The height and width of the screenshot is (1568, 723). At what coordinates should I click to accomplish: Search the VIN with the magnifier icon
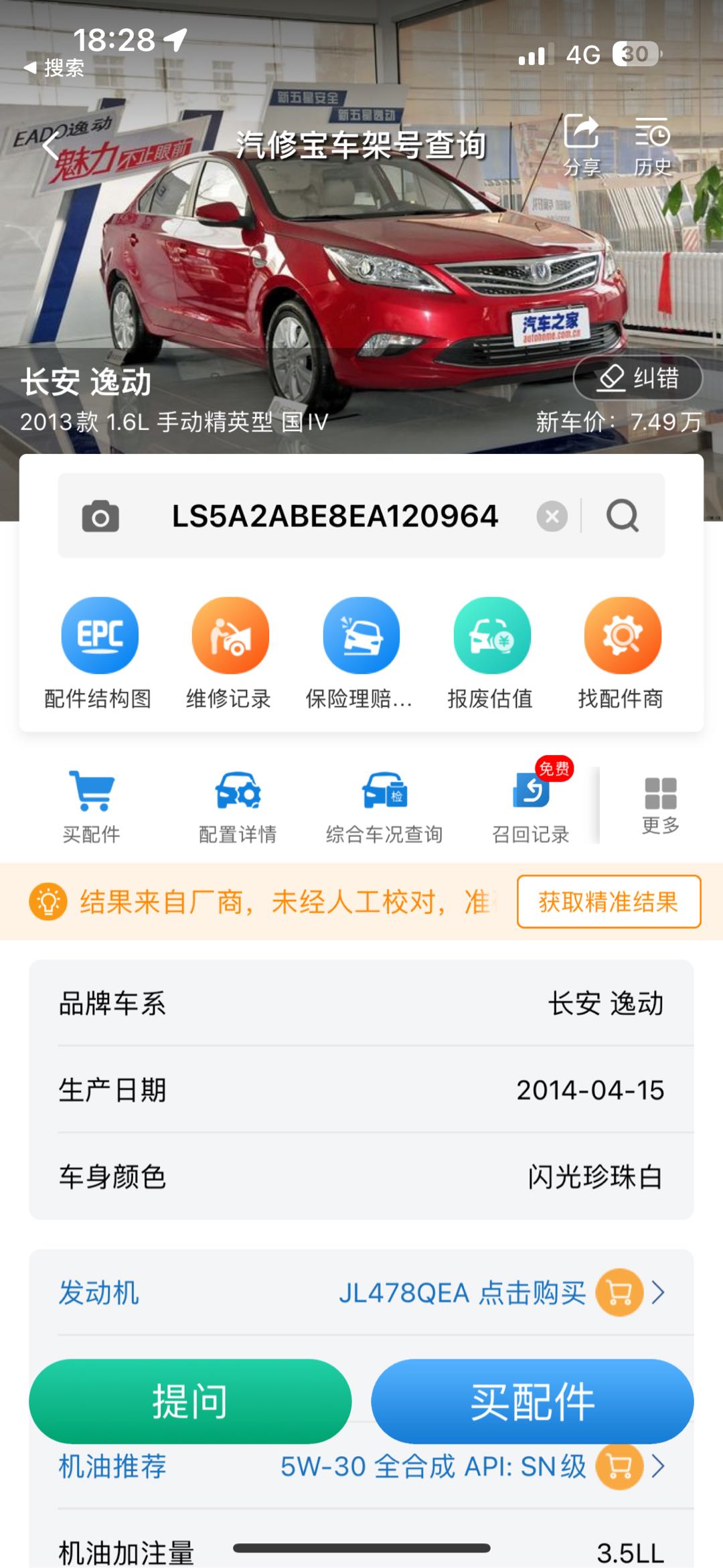click(623, 516)
